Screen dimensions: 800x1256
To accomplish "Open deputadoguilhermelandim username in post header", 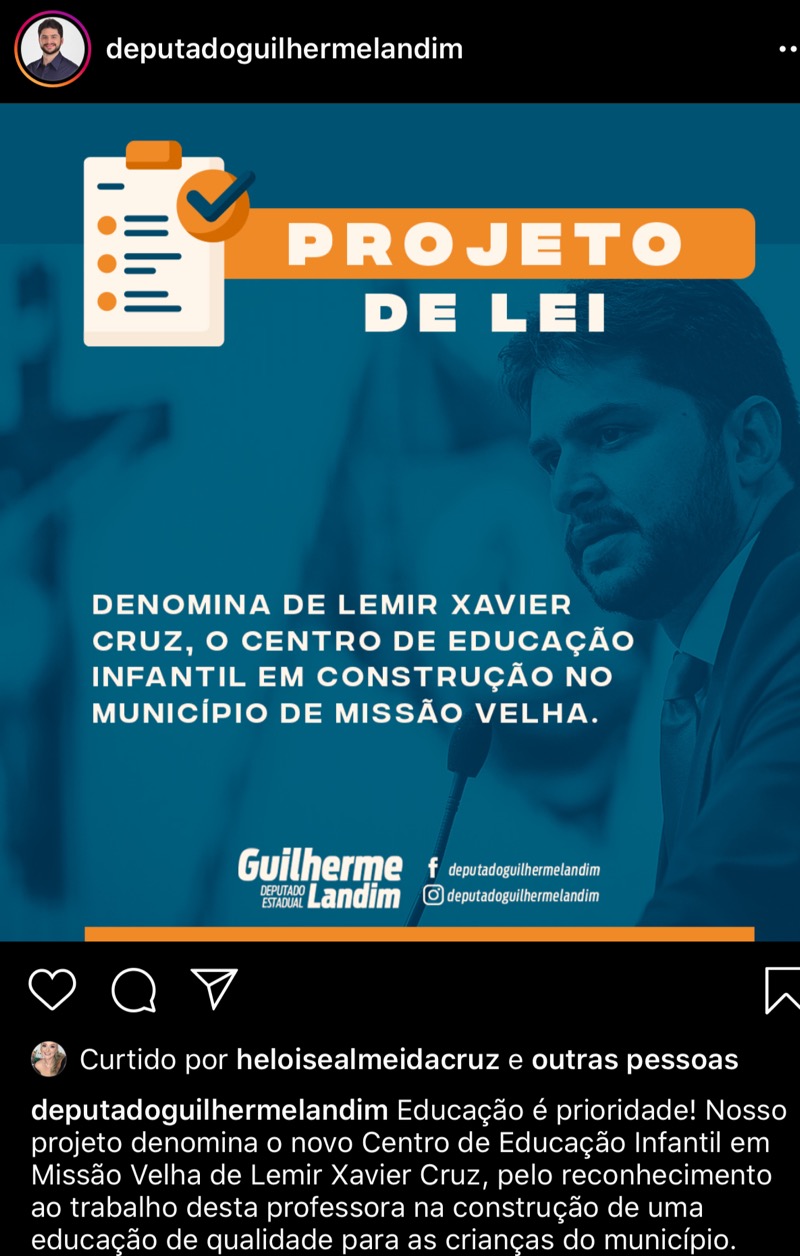I will point(284,49).
